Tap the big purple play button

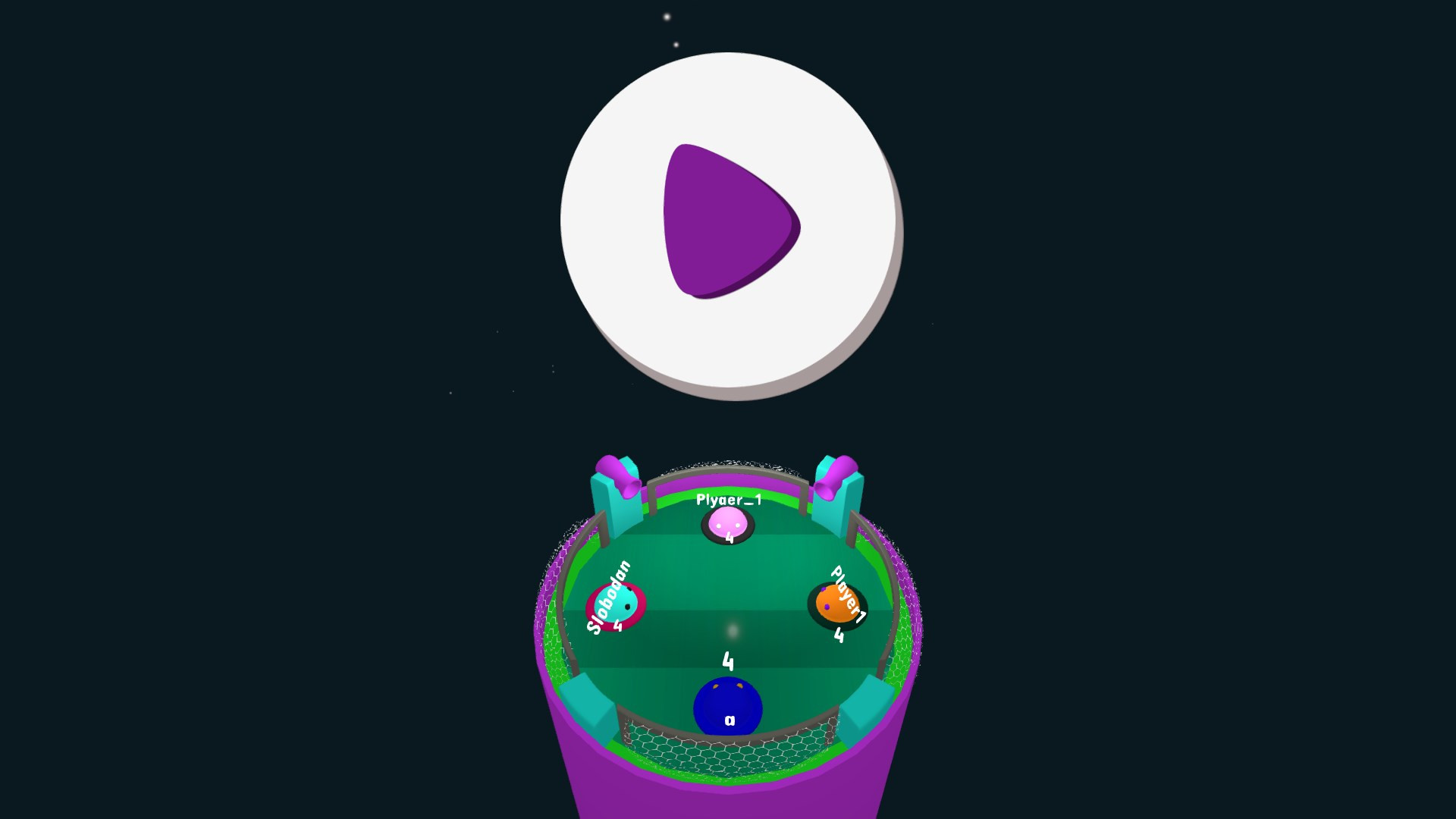[x=730, y=221]
